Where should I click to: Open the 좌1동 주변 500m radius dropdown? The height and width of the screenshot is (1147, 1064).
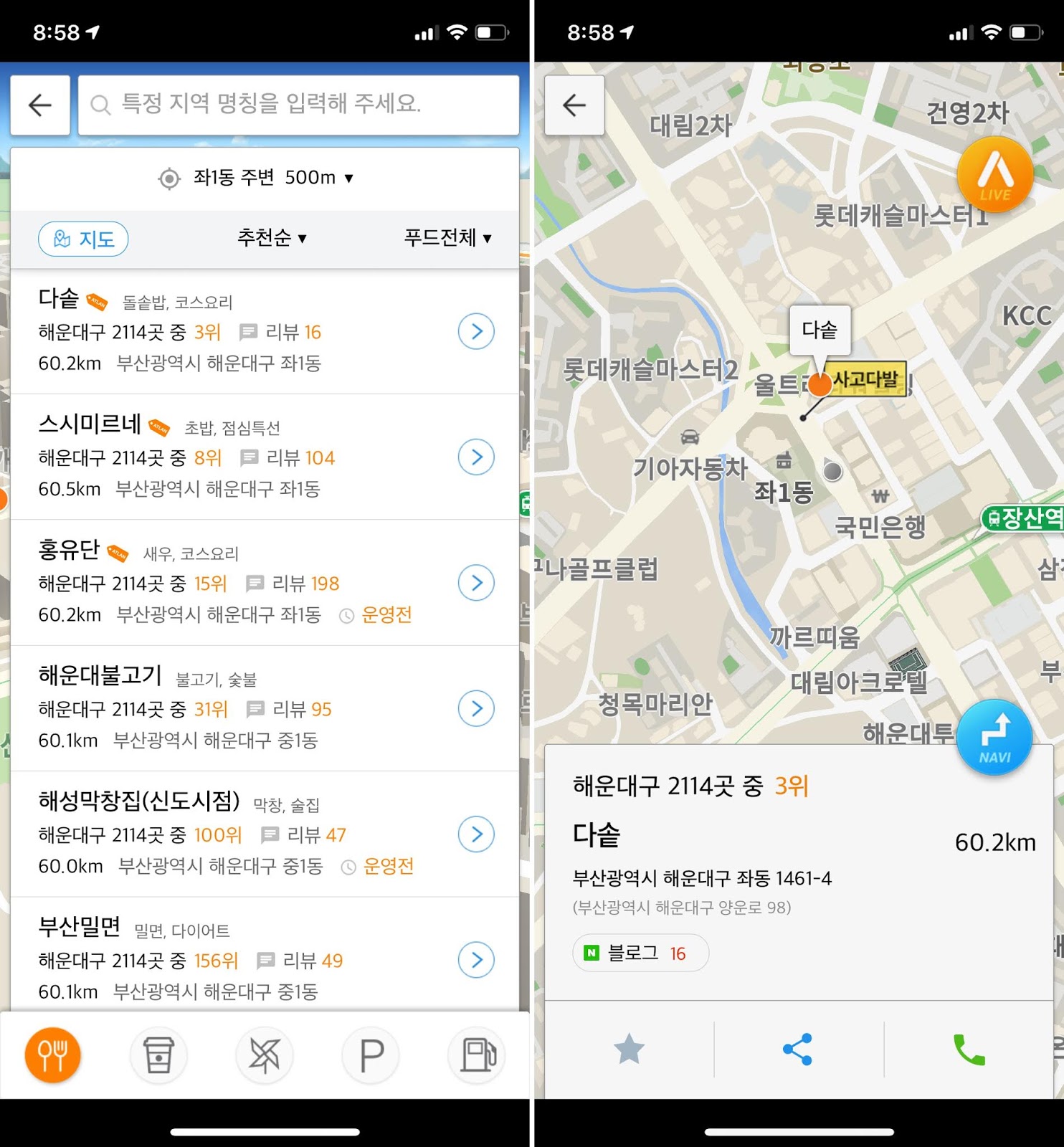click(x=257, y=178)
